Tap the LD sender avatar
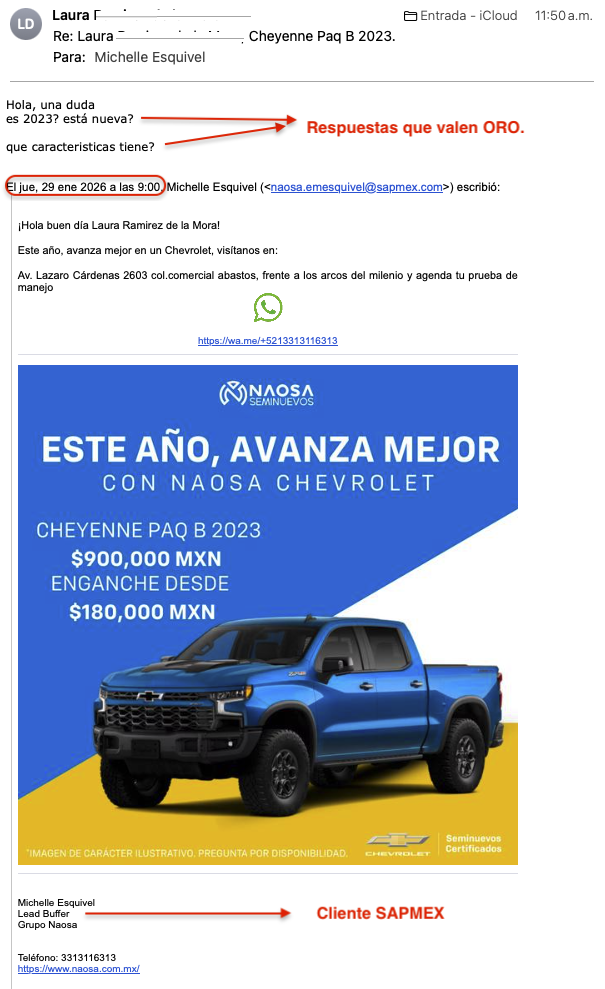This screenshot has height=989, width=605. click(25, 23)
